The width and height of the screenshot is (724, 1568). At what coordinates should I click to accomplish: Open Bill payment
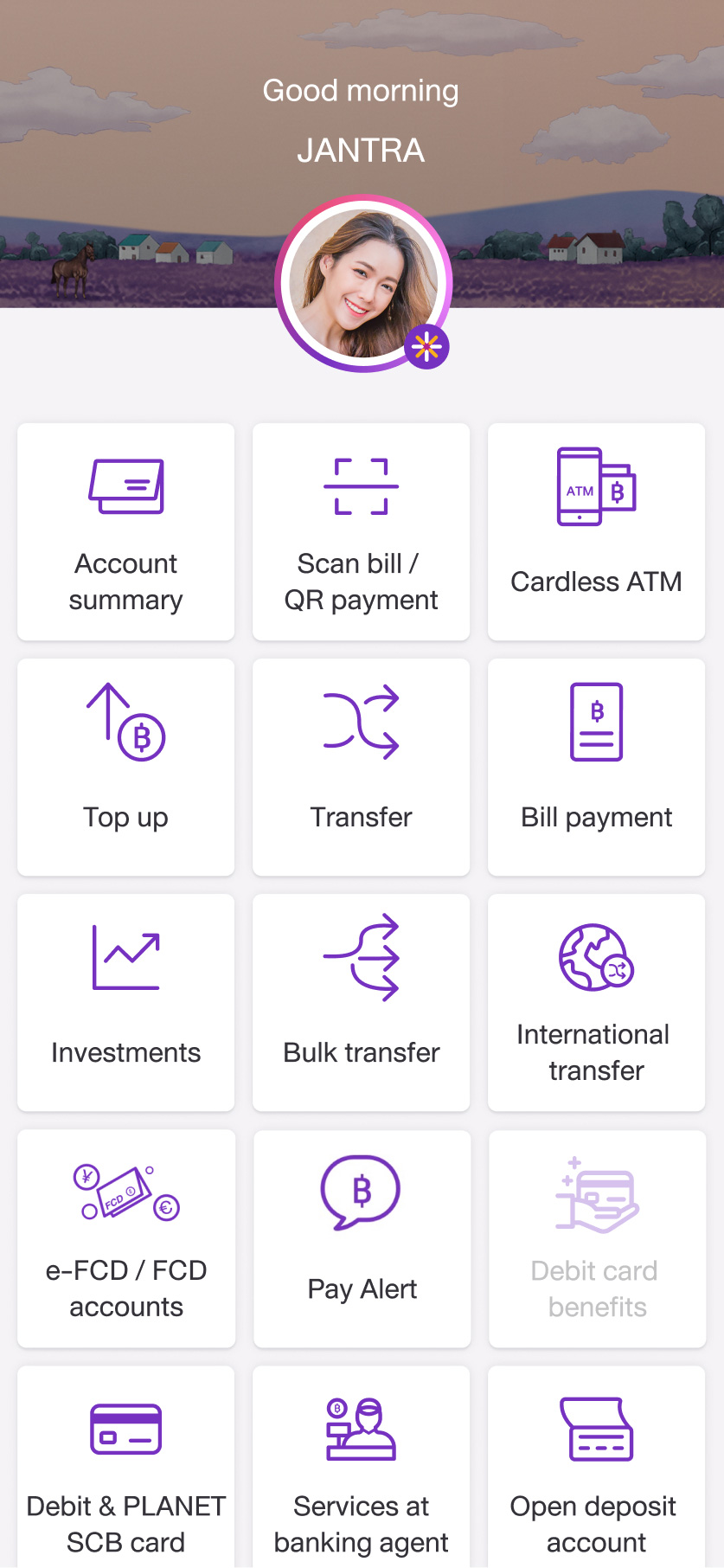[x=596, y=767]
